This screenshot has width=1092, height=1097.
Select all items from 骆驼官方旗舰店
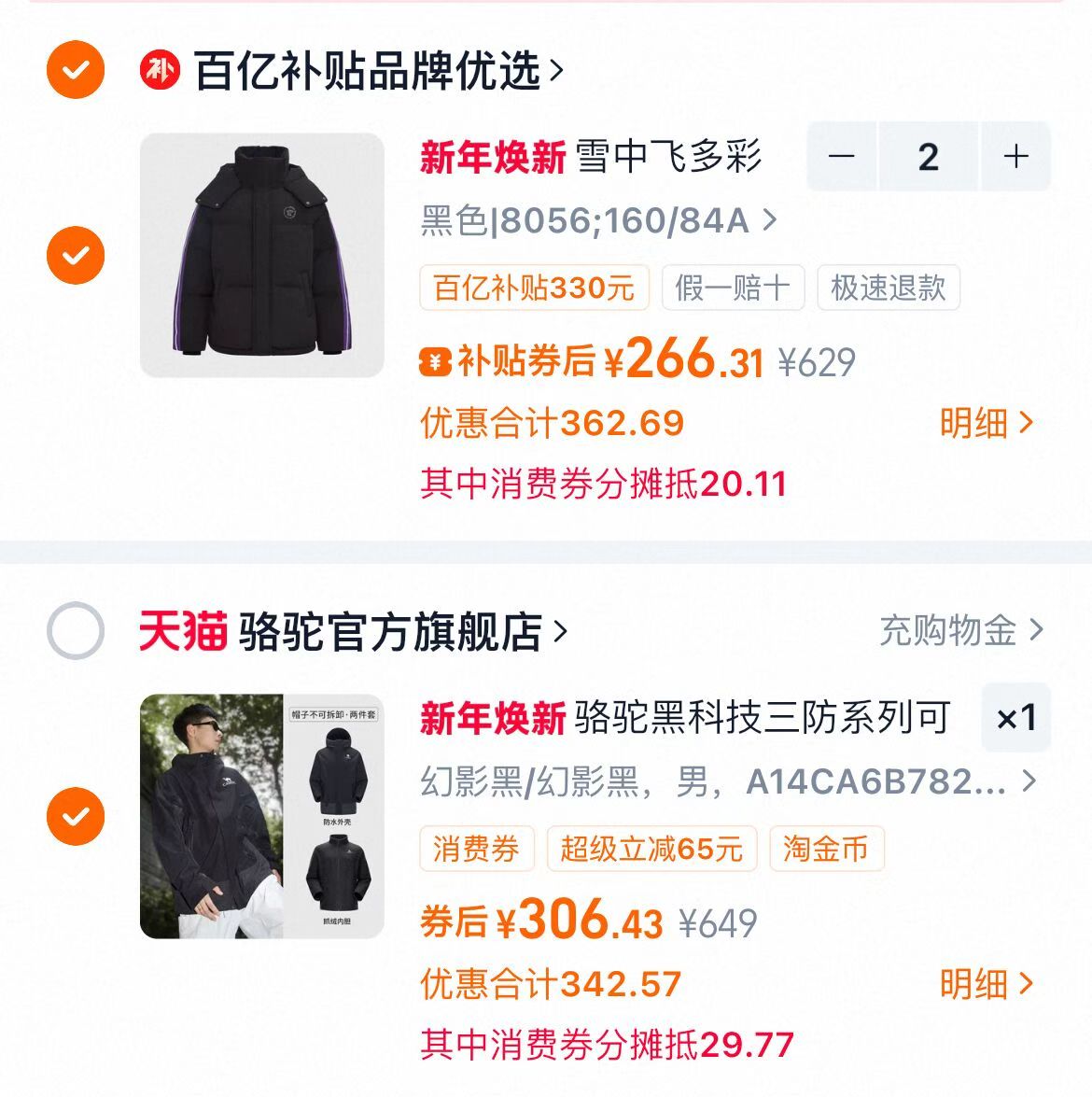[76, 631]
